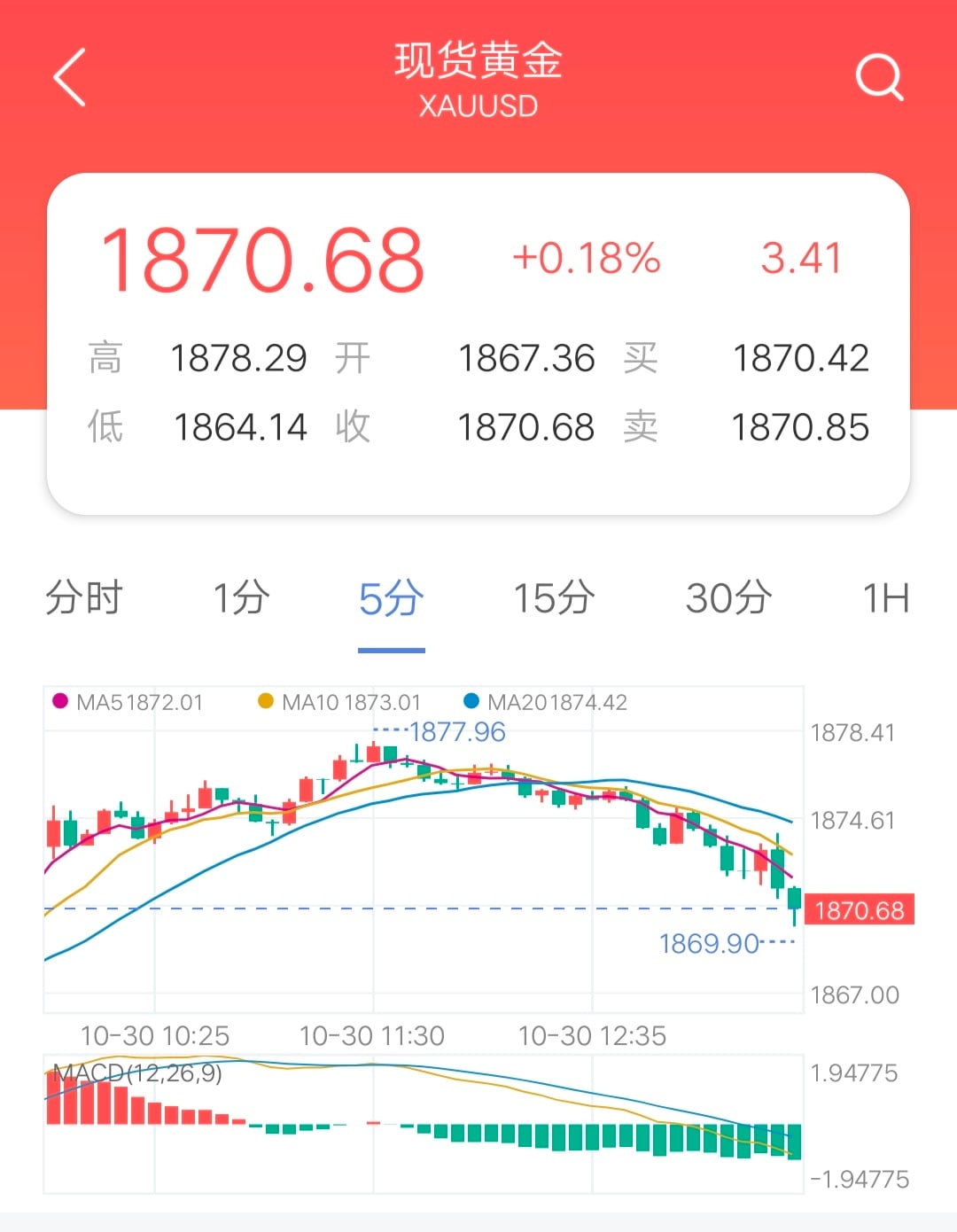The height and width of the screenshot is (1232, 957).
Task: Select the 1分 interval tab
Action: (x=241, y=597)
